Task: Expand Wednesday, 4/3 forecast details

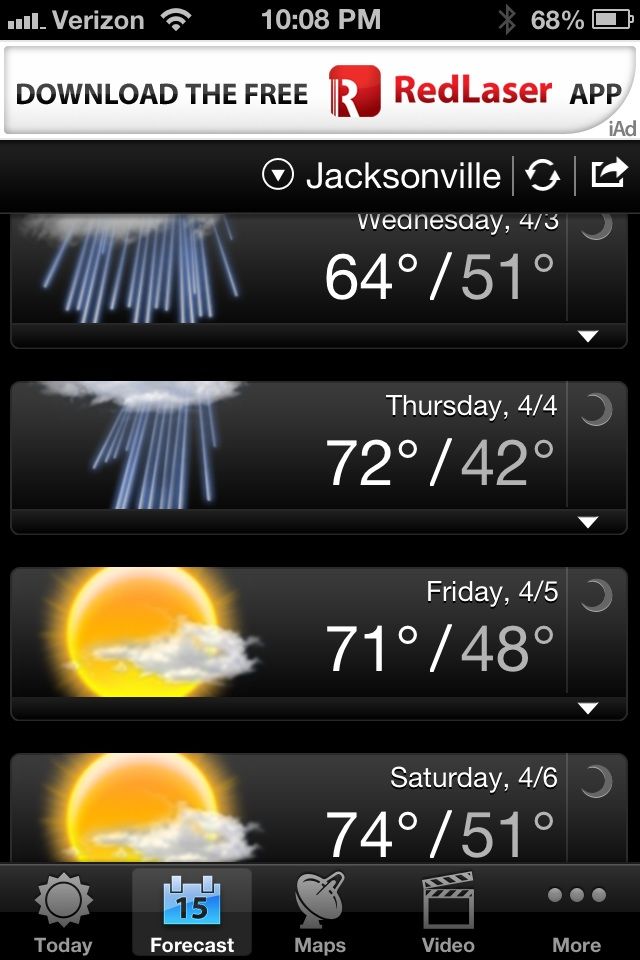Action: pyautogui.click(x=588, y=337)
